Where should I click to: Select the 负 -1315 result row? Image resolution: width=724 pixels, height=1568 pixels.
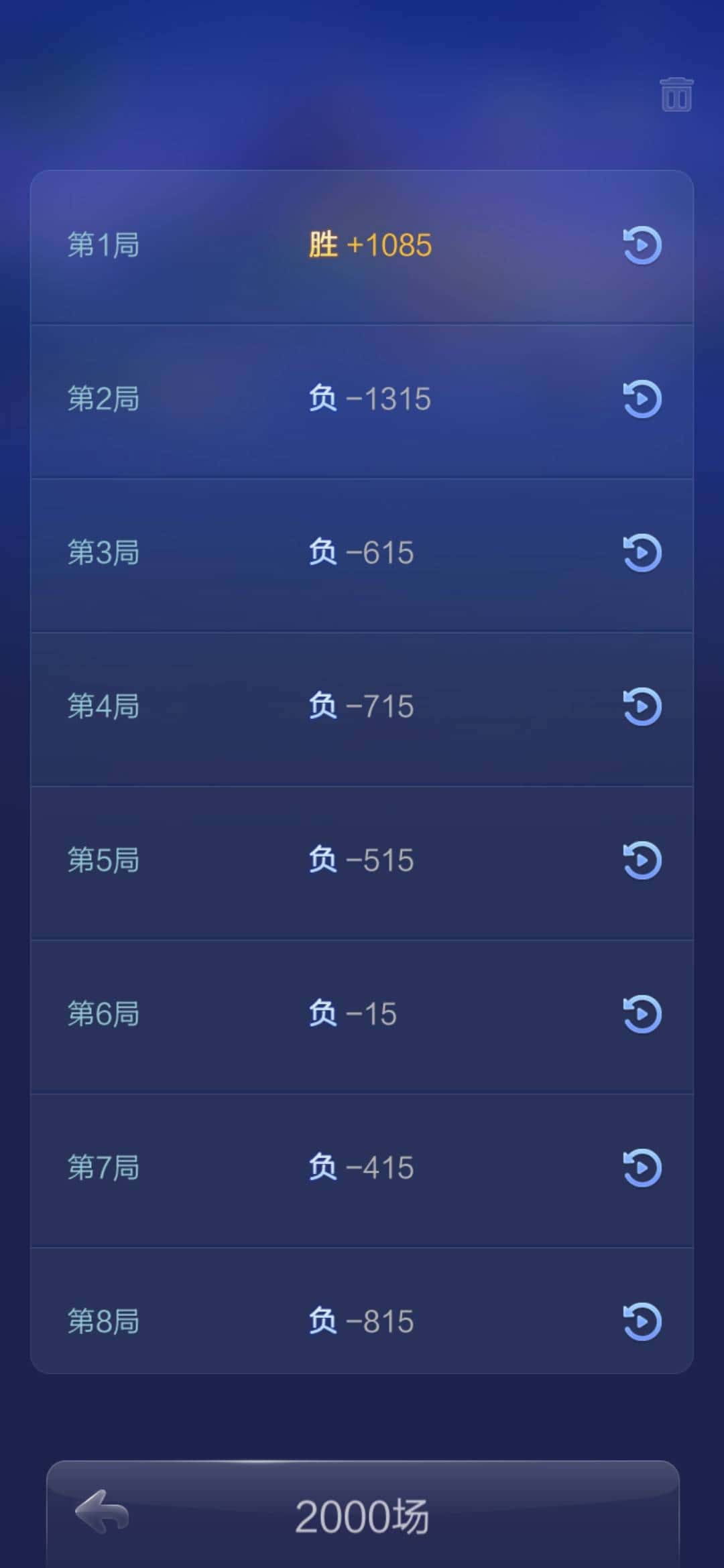point(367,399)
